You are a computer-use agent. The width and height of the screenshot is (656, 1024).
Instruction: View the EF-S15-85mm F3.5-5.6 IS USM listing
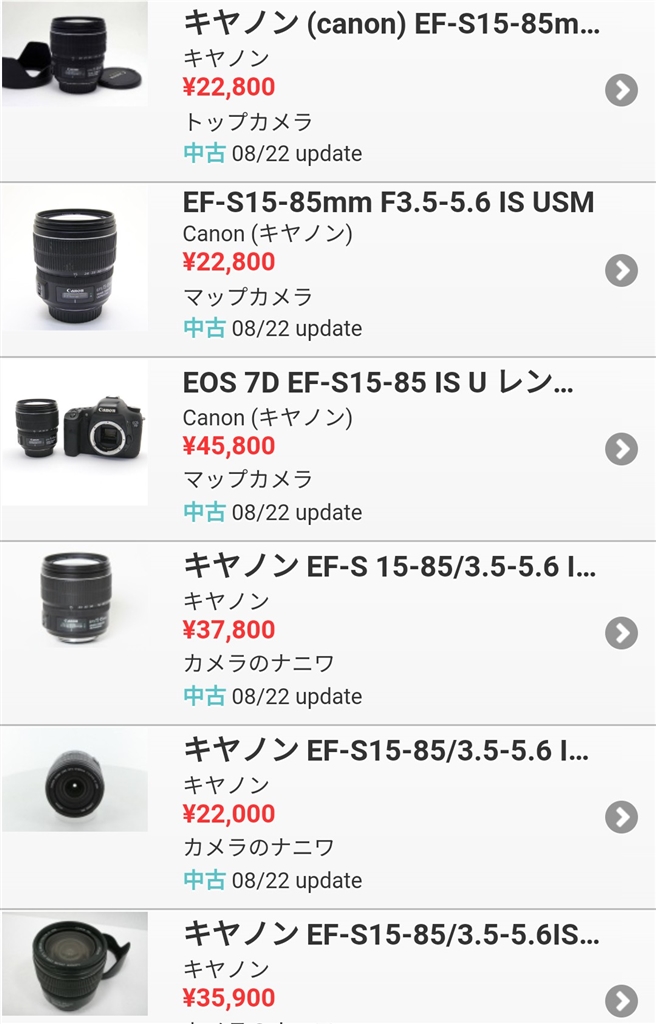pos(388,203)
